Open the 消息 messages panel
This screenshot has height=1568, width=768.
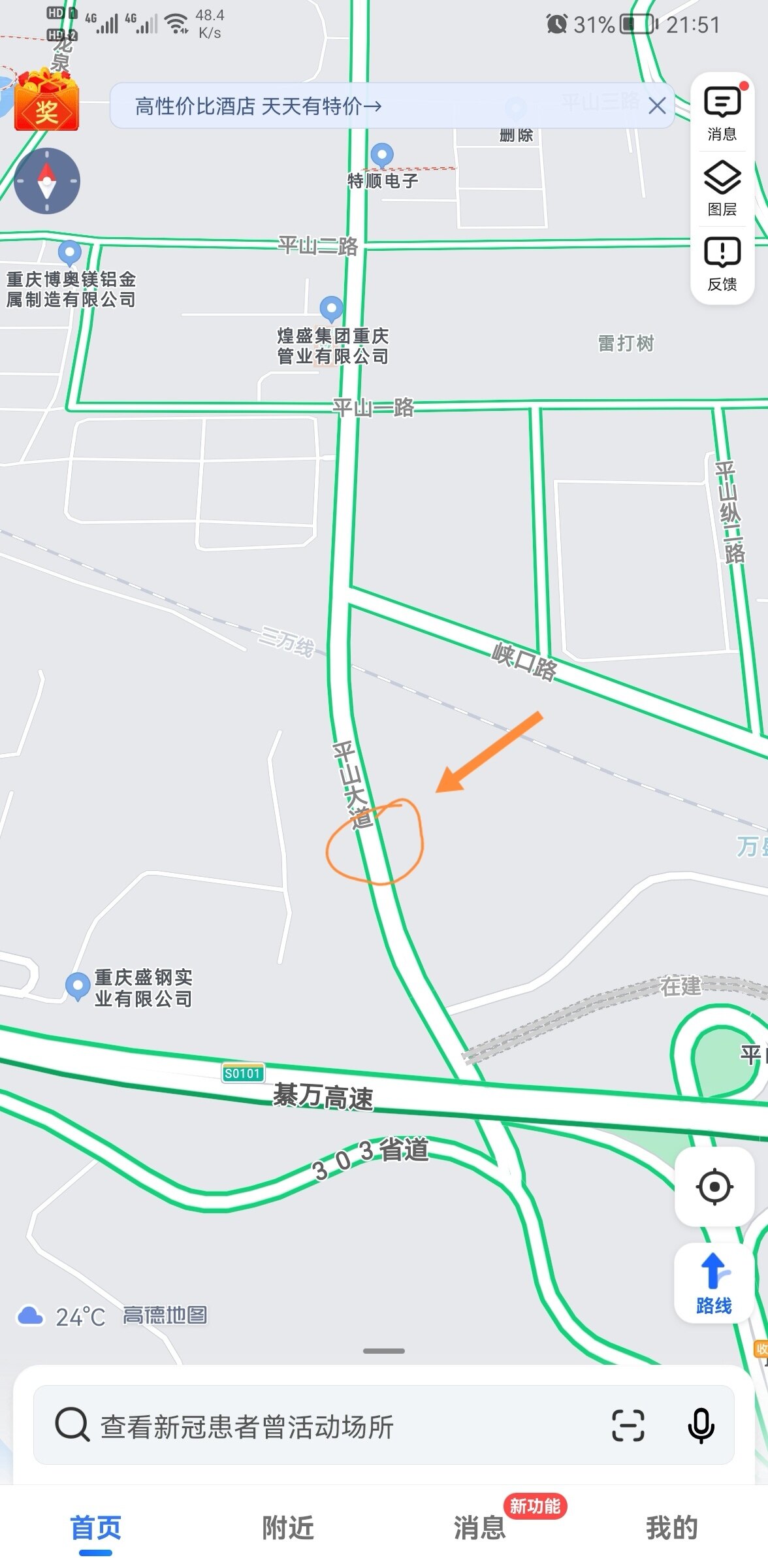coord(722,114)
